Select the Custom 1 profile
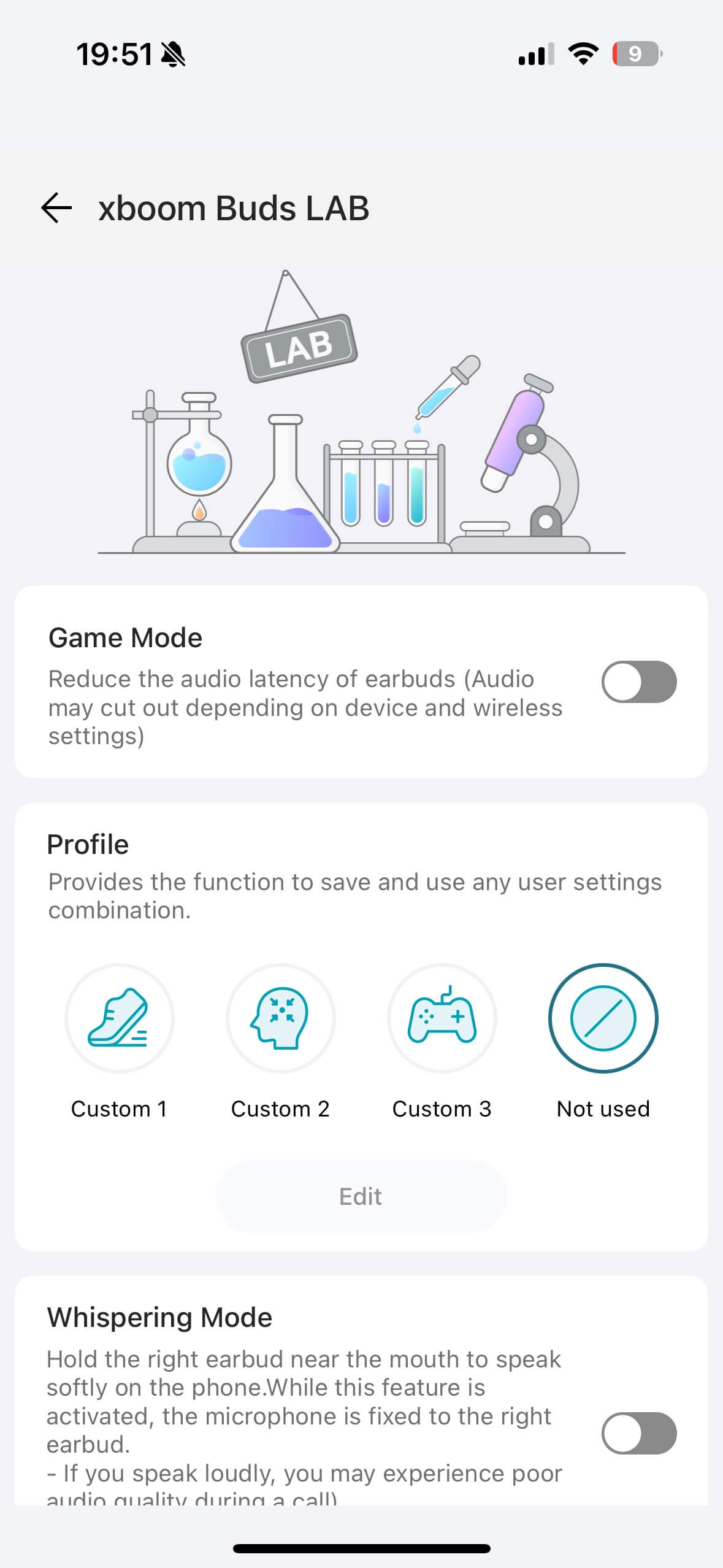Image resolution: width=723 pixels, height=1568 pixels. [x=120, y=1018]
